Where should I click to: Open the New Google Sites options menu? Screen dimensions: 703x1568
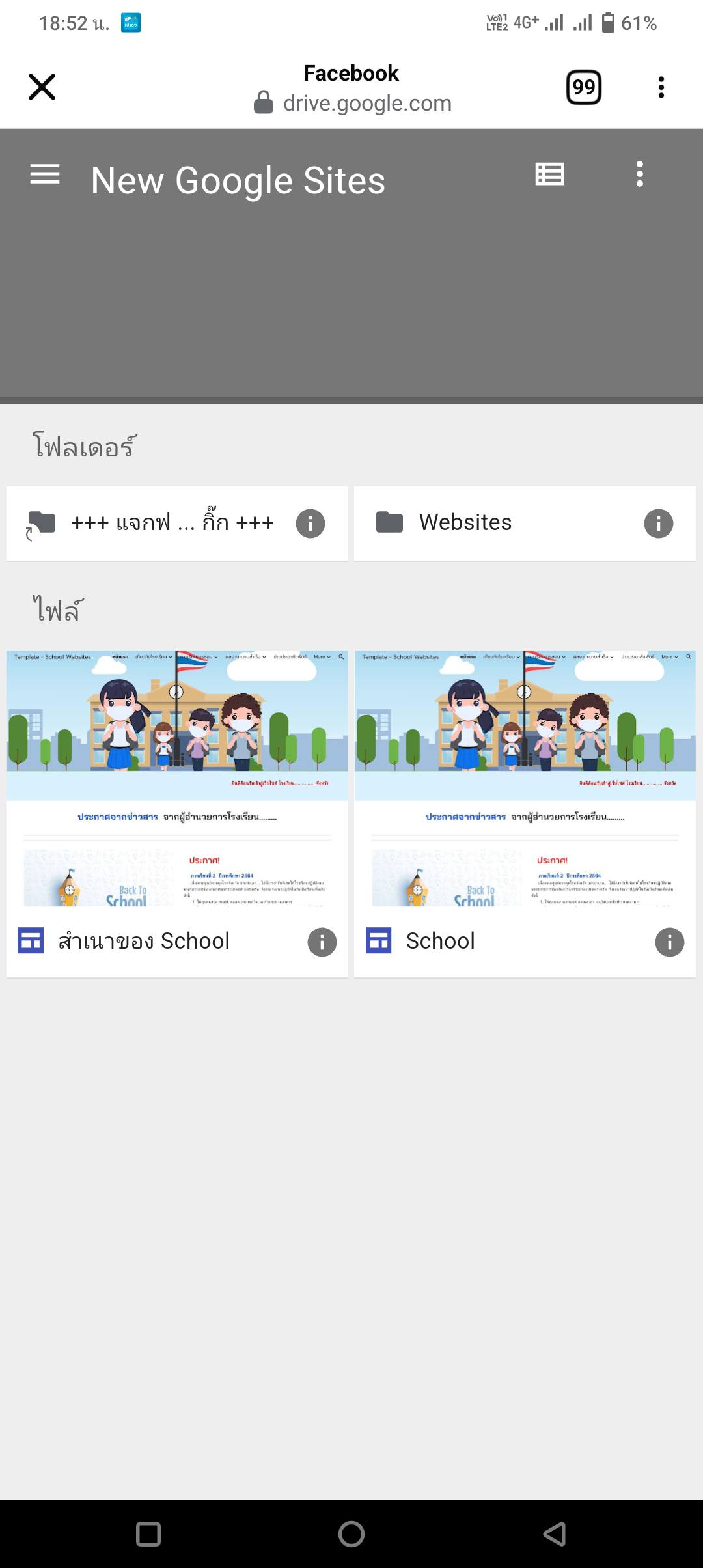[640, 175]
